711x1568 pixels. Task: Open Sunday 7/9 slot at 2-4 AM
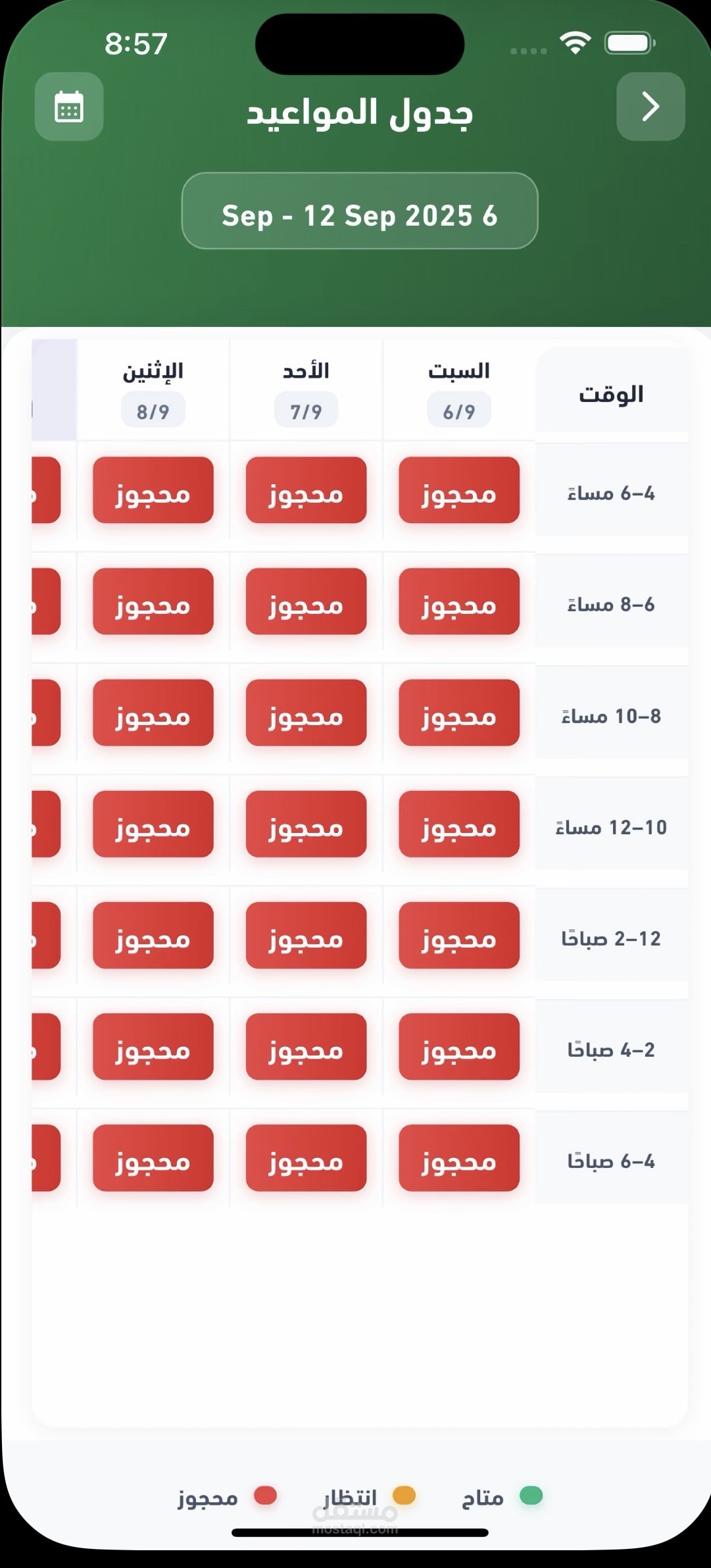coord(306,1046)
